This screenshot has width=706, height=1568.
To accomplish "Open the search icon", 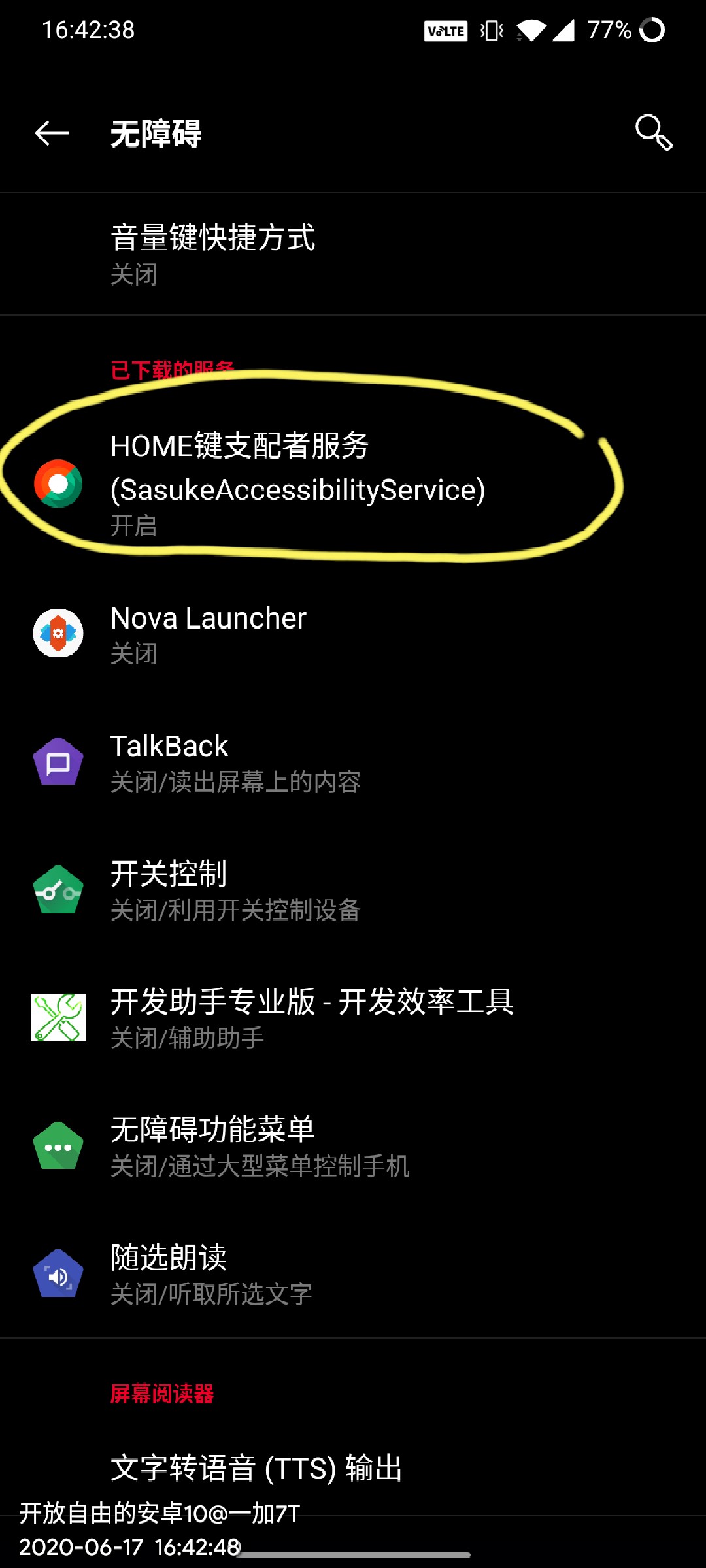I will coord(653,133).
